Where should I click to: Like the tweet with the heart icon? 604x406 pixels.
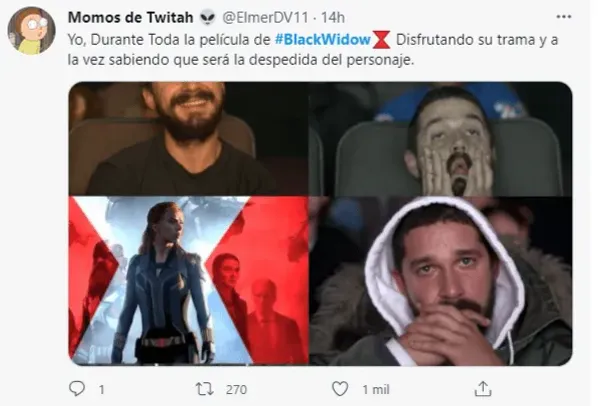[340, 387]
